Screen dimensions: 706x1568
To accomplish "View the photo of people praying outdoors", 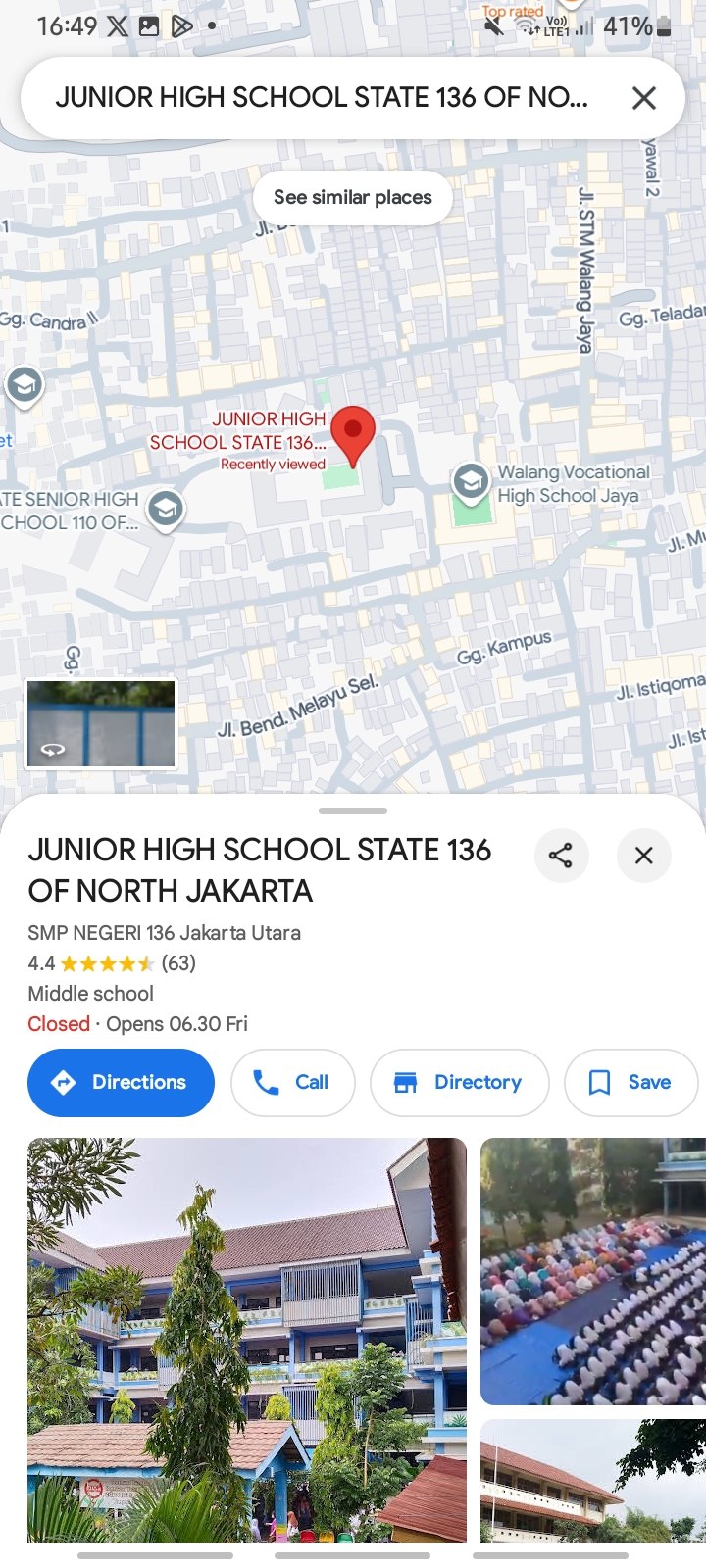I will (592, 1271).
